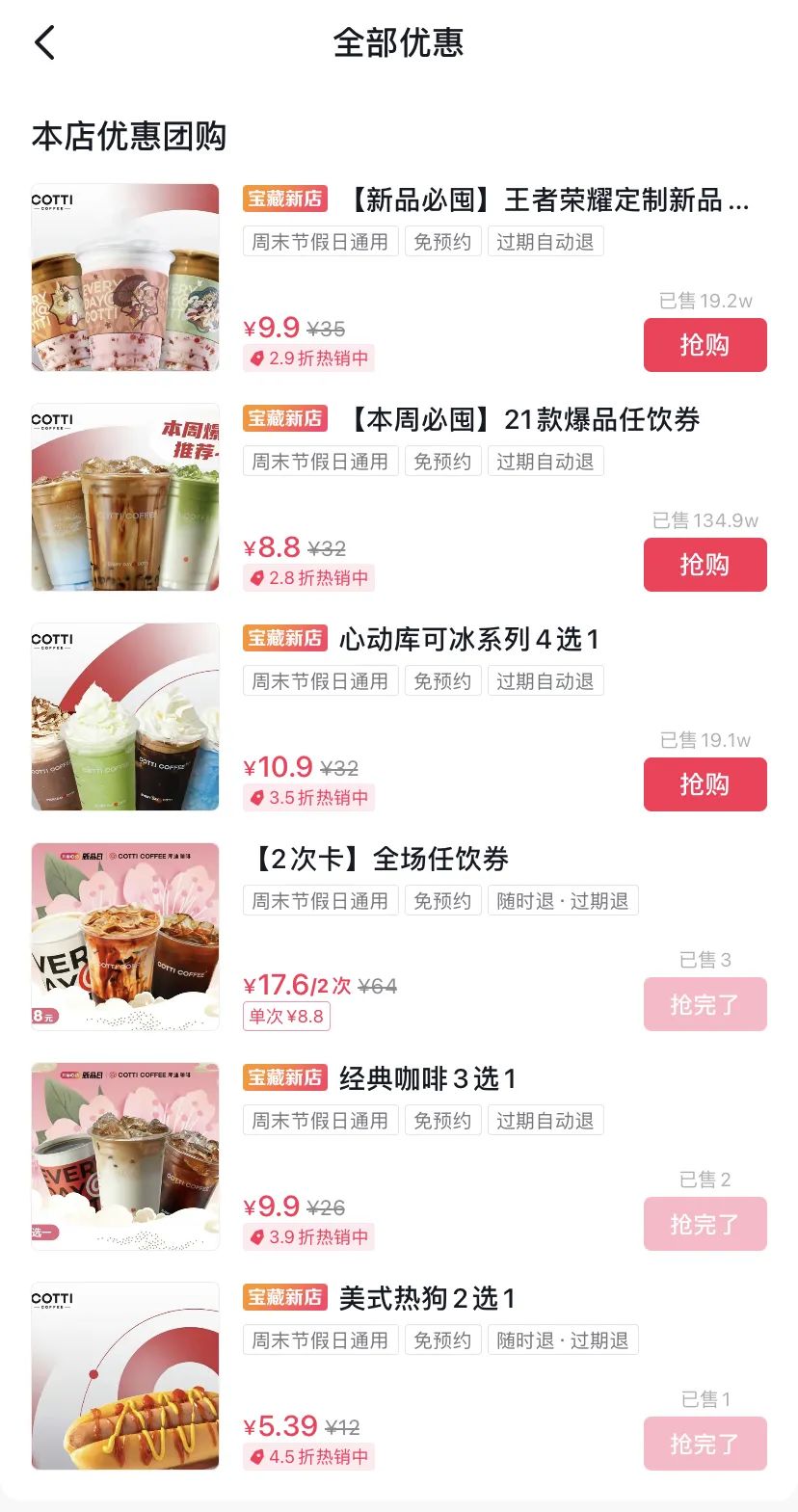Tap 抢完了 on the 全场任饮券 deal
Image resolution: width=798 pixels, height=1512 pixels.
point(705,1004)
